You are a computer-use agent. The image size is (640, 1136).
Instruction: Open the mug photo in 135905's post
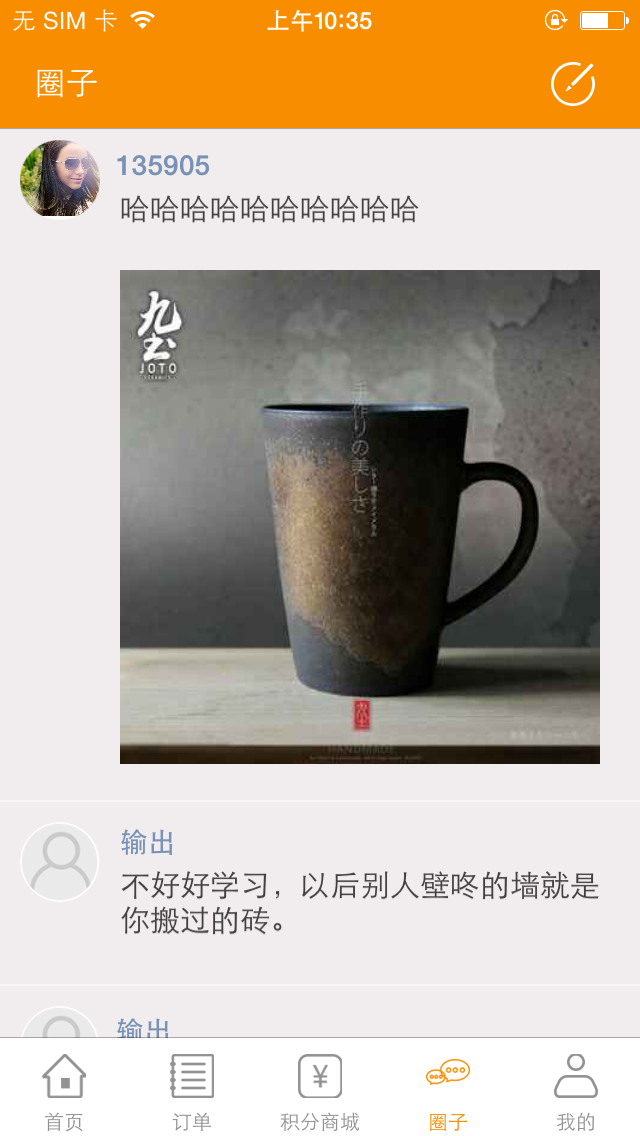[x=360, y=516]
